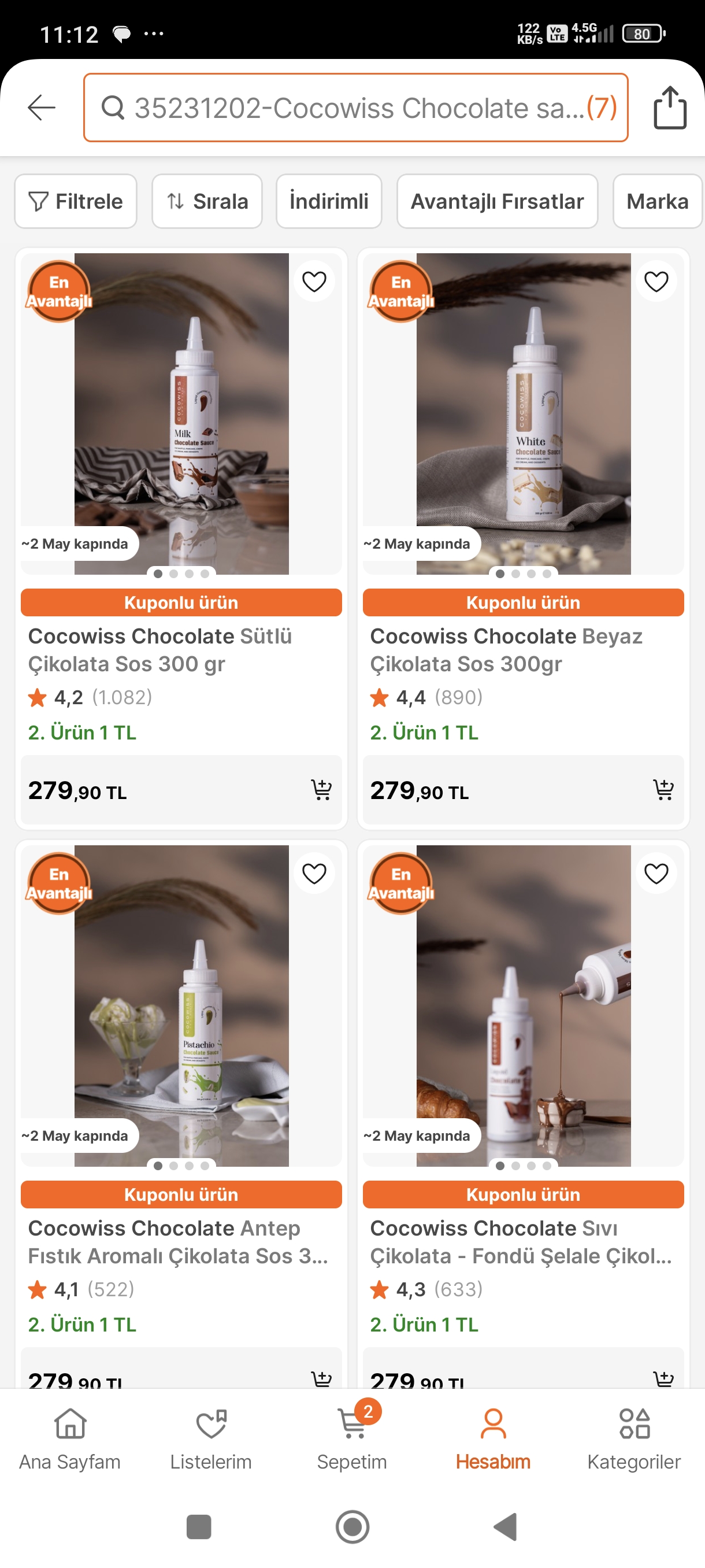
Task: Go back using the arrow beside search
Action: 42,108
